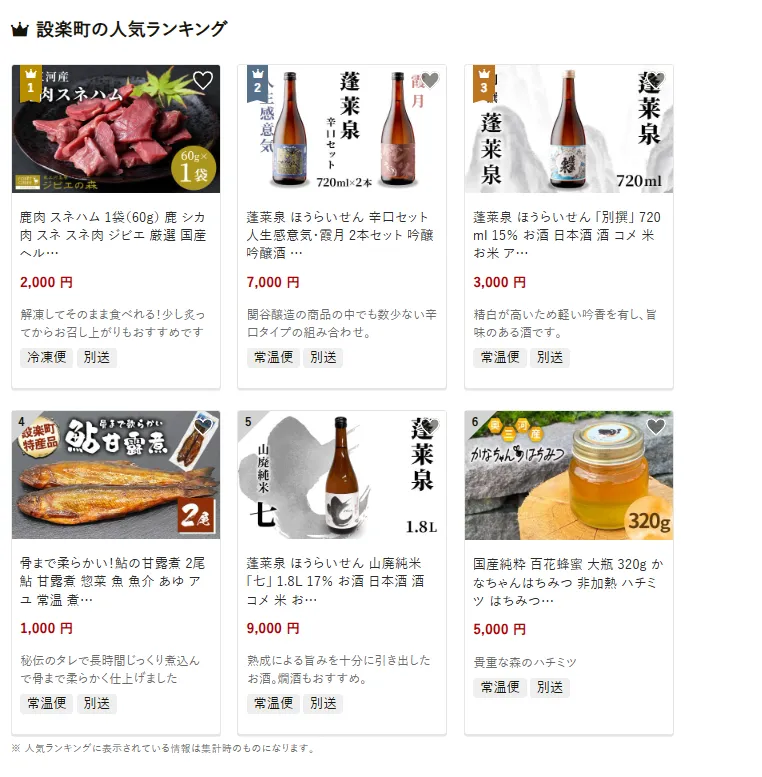Image resolution: width=762 pixels, height=777 pixels.
Task: Tap heart on 百花蜂蜜 320g
Action: point(656,427)
